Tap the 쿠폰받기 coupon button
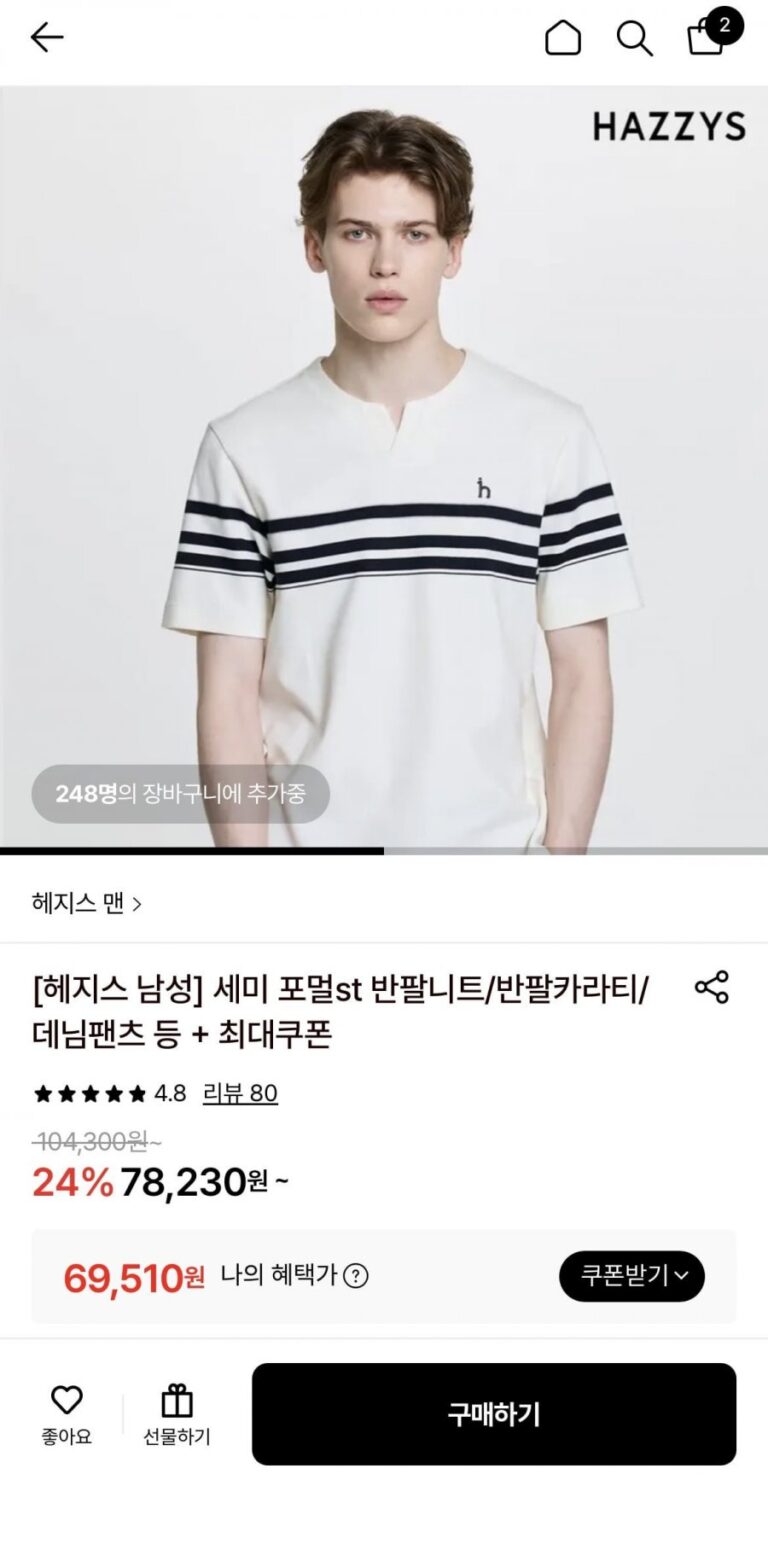 coord(632,1276)
